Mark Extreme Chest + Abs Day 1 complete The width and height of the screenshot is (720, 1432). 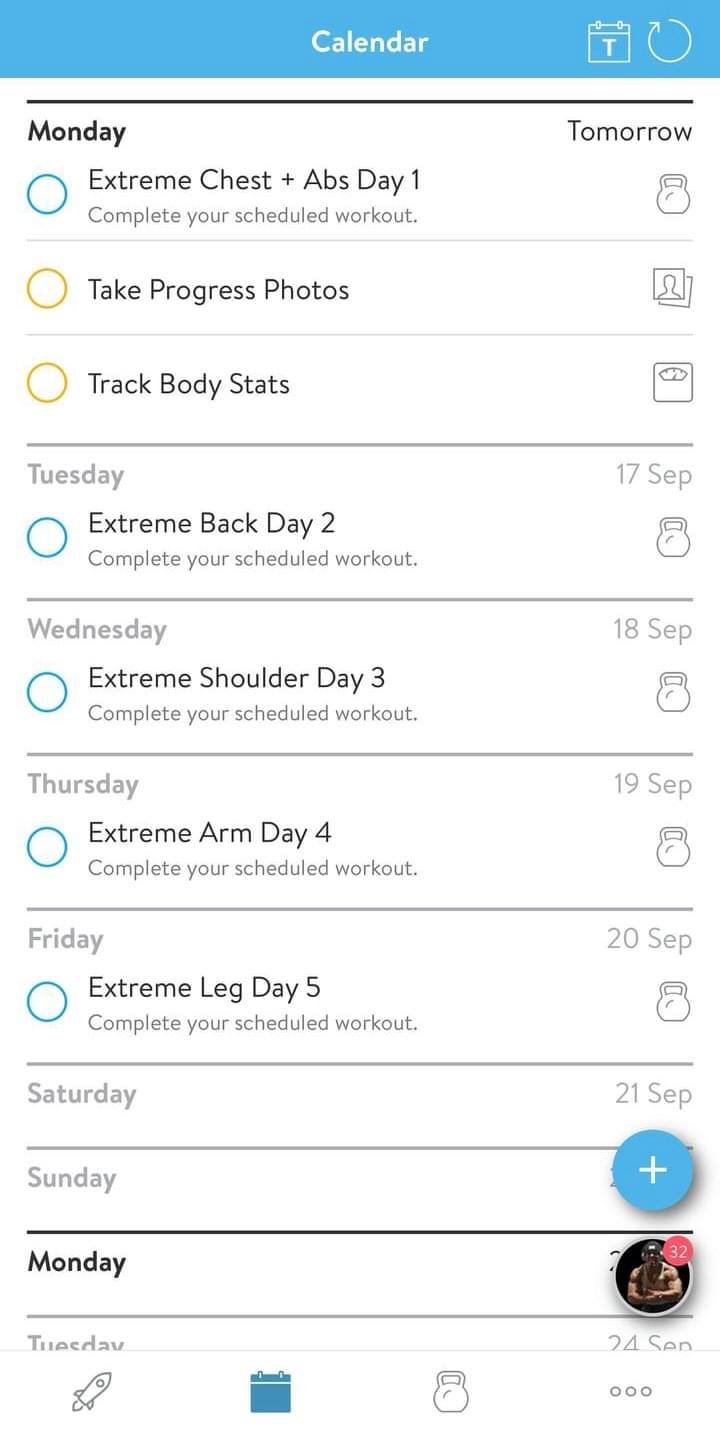[47, 195]
